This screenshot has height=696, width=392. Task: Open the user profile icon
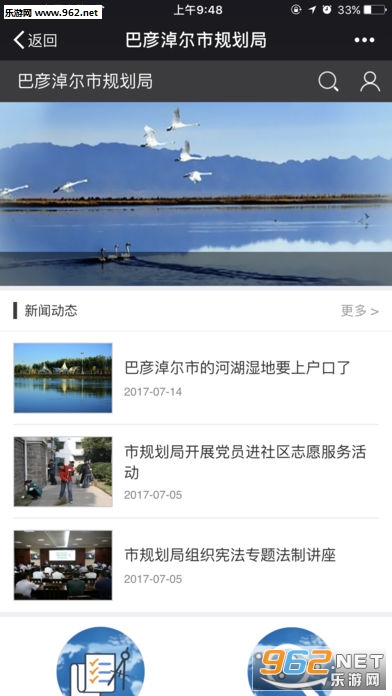pyautogui.click(x=370, y=82)
